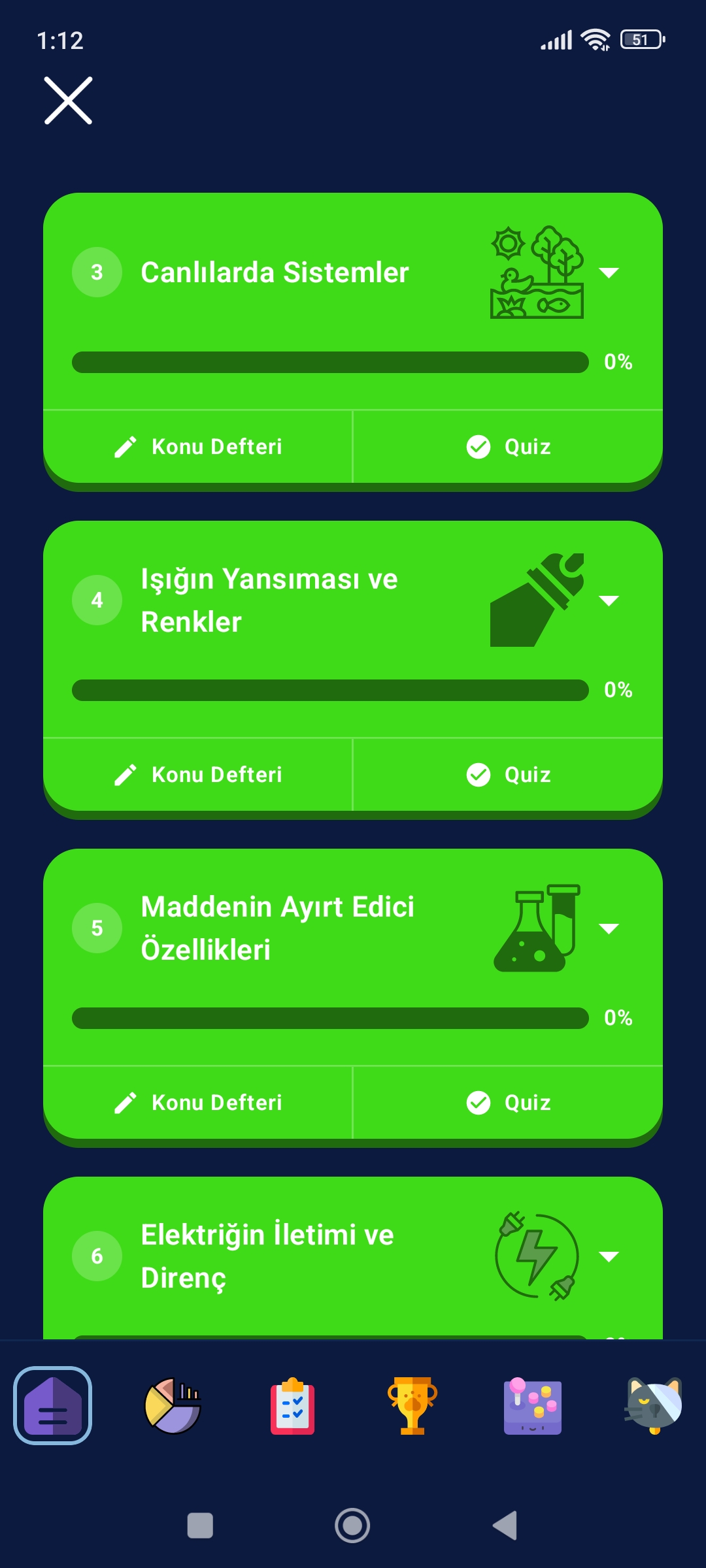Tap the cat mascot icon
Viewport: 706px width, 1568px height.
[x=650, y=1405]
